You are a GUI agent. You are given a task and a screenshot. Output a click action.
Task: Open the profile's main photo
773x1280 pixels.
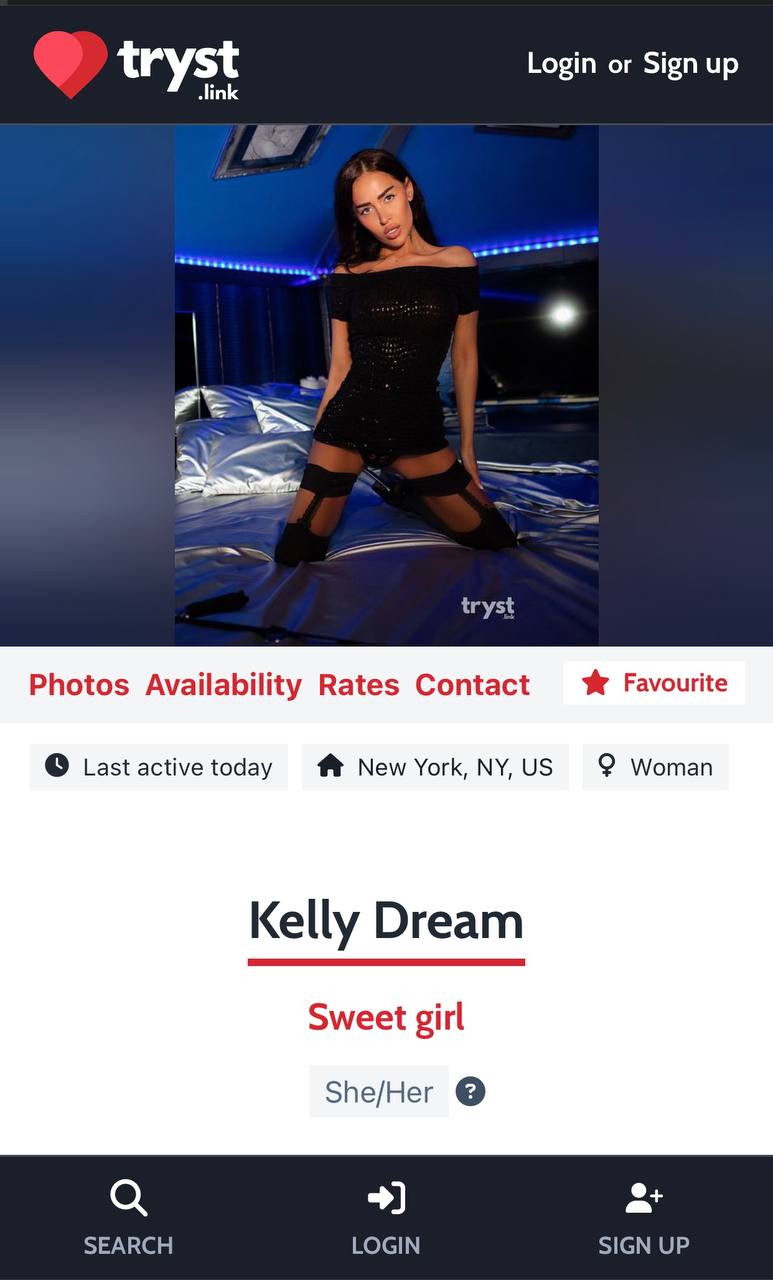(386, 385)
